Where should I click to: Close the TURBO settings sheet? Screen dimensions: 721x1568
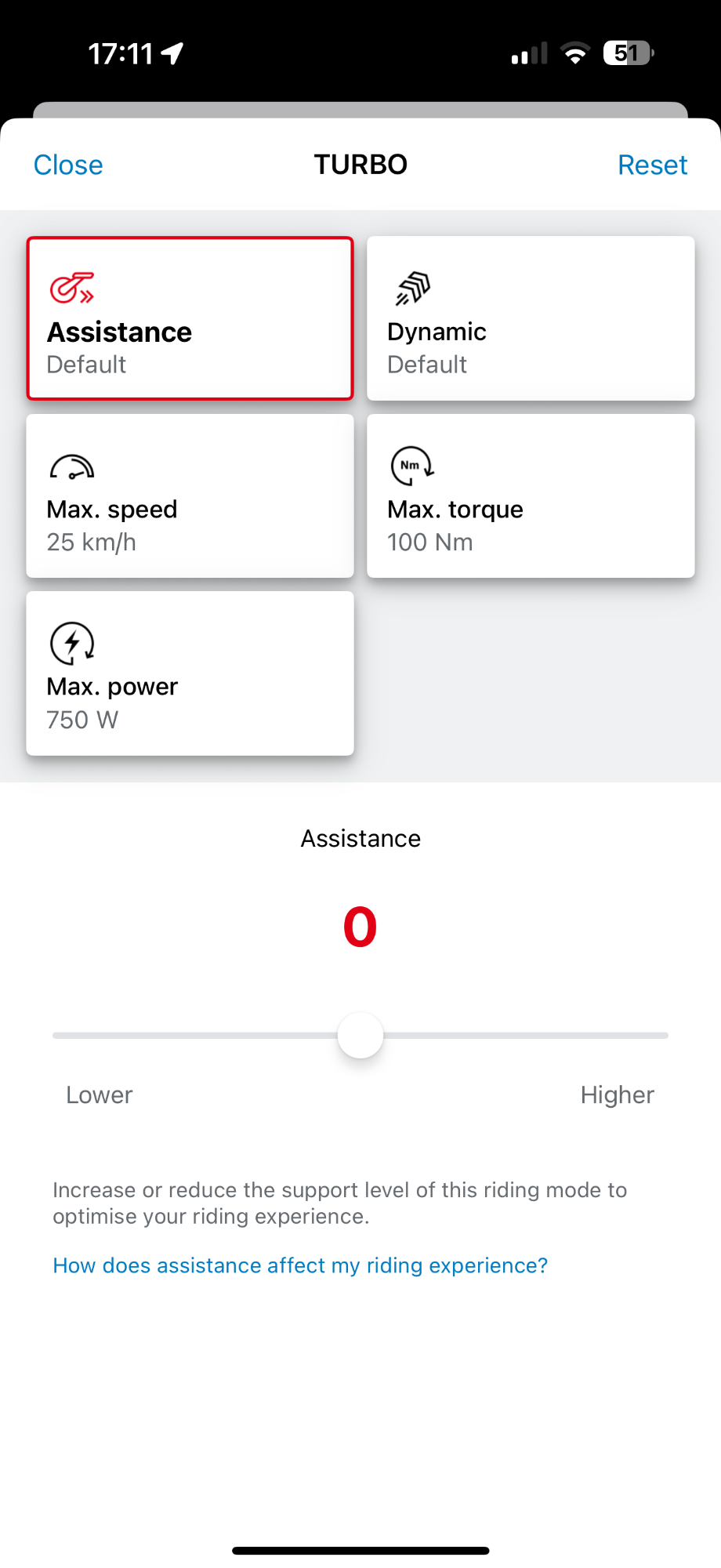(x=68, y=165)
